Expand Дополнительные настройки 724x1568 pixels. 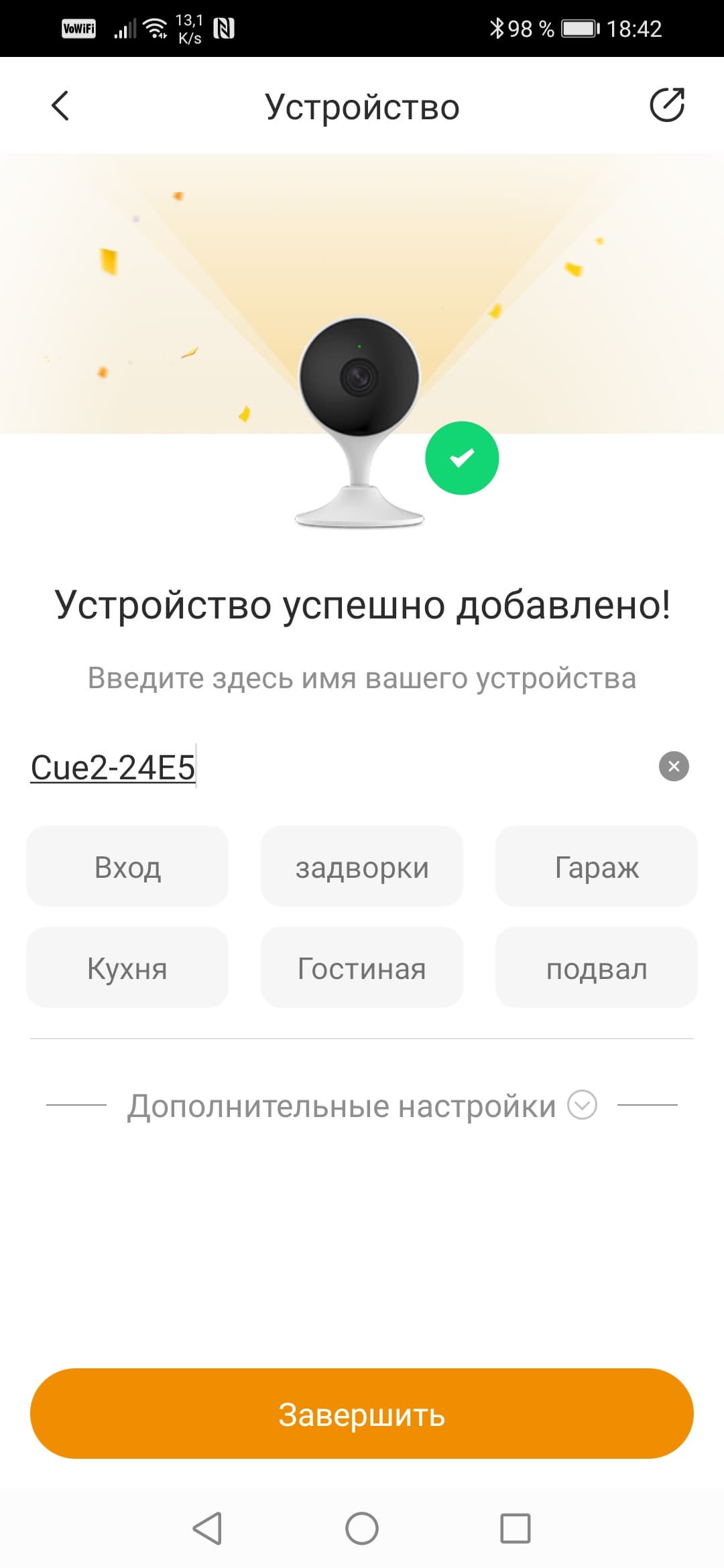coord(362,1105)
